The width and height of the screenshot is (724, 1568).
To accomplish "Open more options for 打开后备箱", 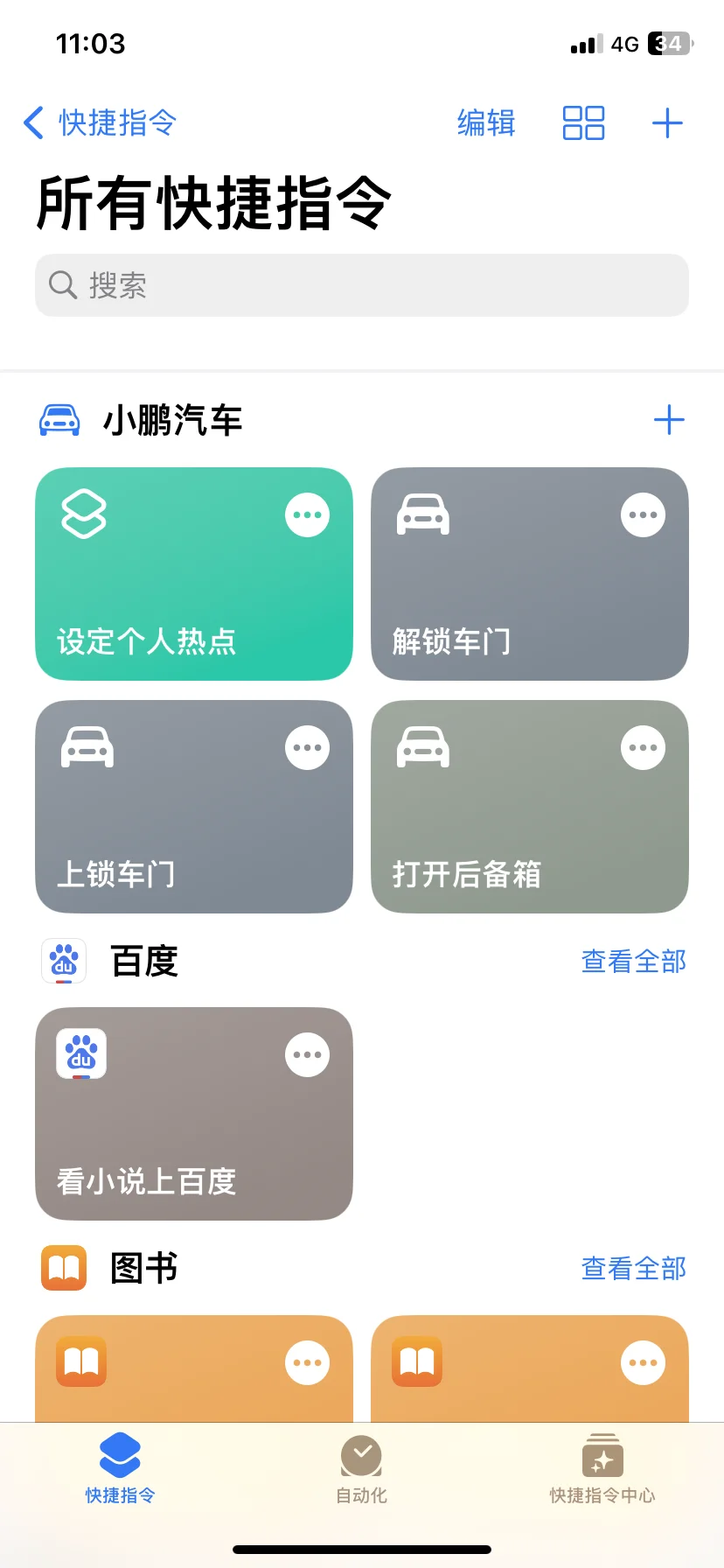I will pyautogui.click(x=644, y=748).
